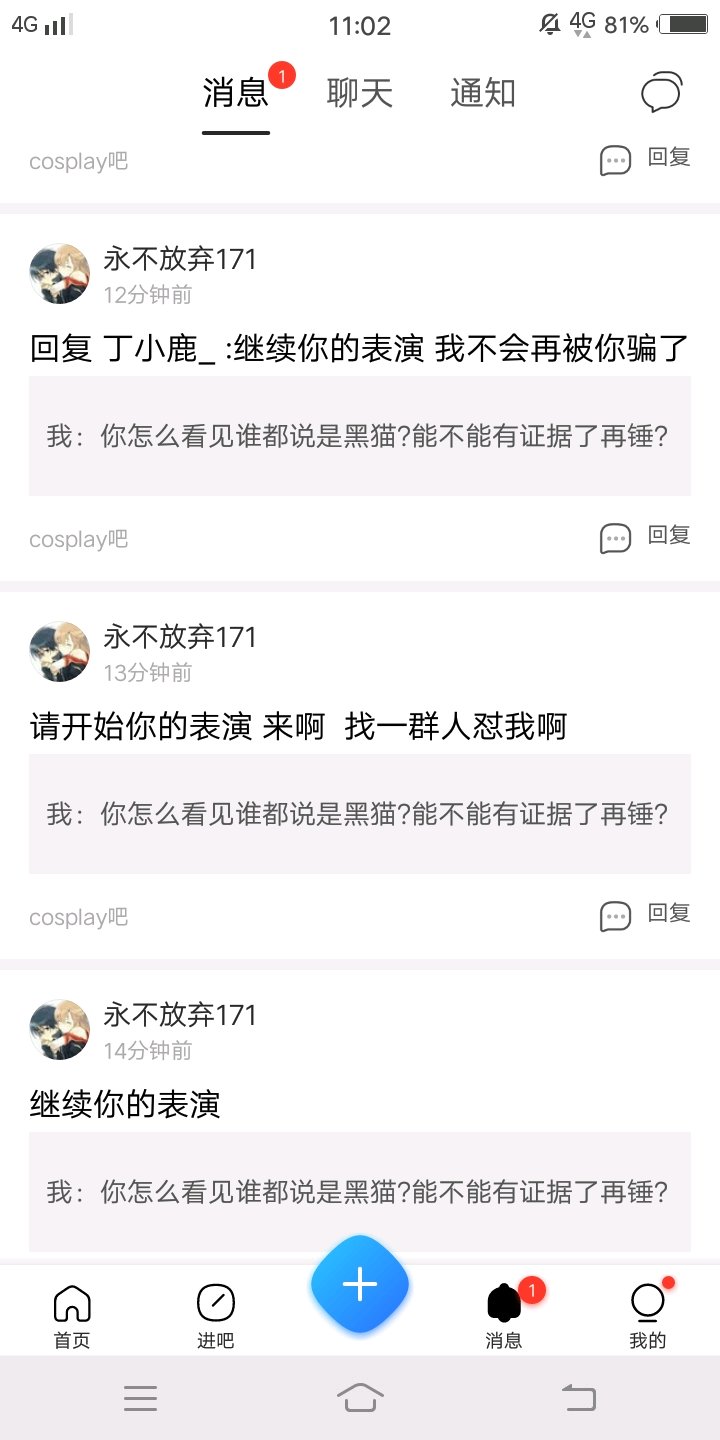Open the 我的 profile tab
The image size is (720, 1440).
pos(648,1315)
